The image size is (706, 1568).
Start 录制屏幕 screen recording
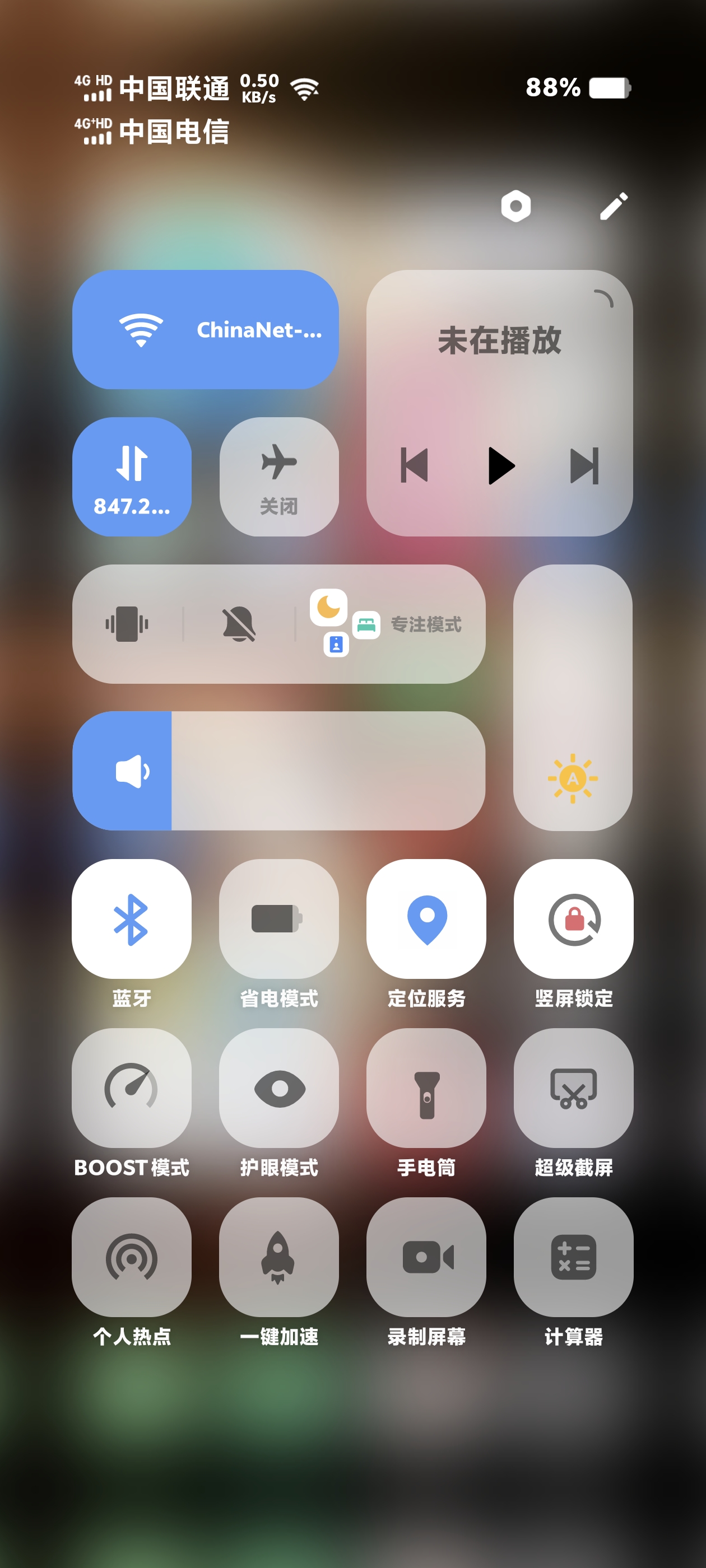click(426, 1257)
